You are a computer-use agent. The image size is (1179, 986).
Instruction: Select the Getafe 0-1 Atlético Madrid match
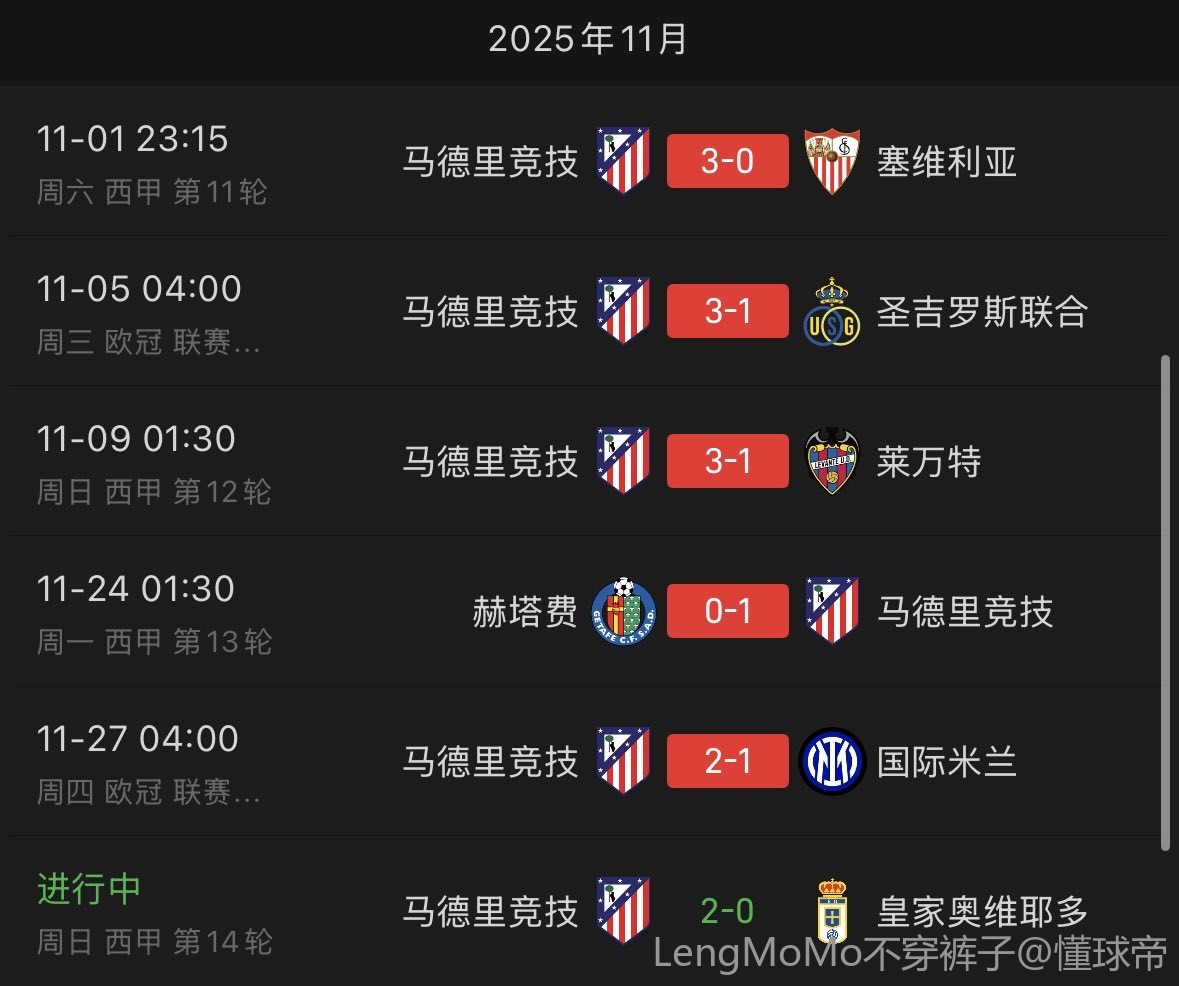point(727,611)
